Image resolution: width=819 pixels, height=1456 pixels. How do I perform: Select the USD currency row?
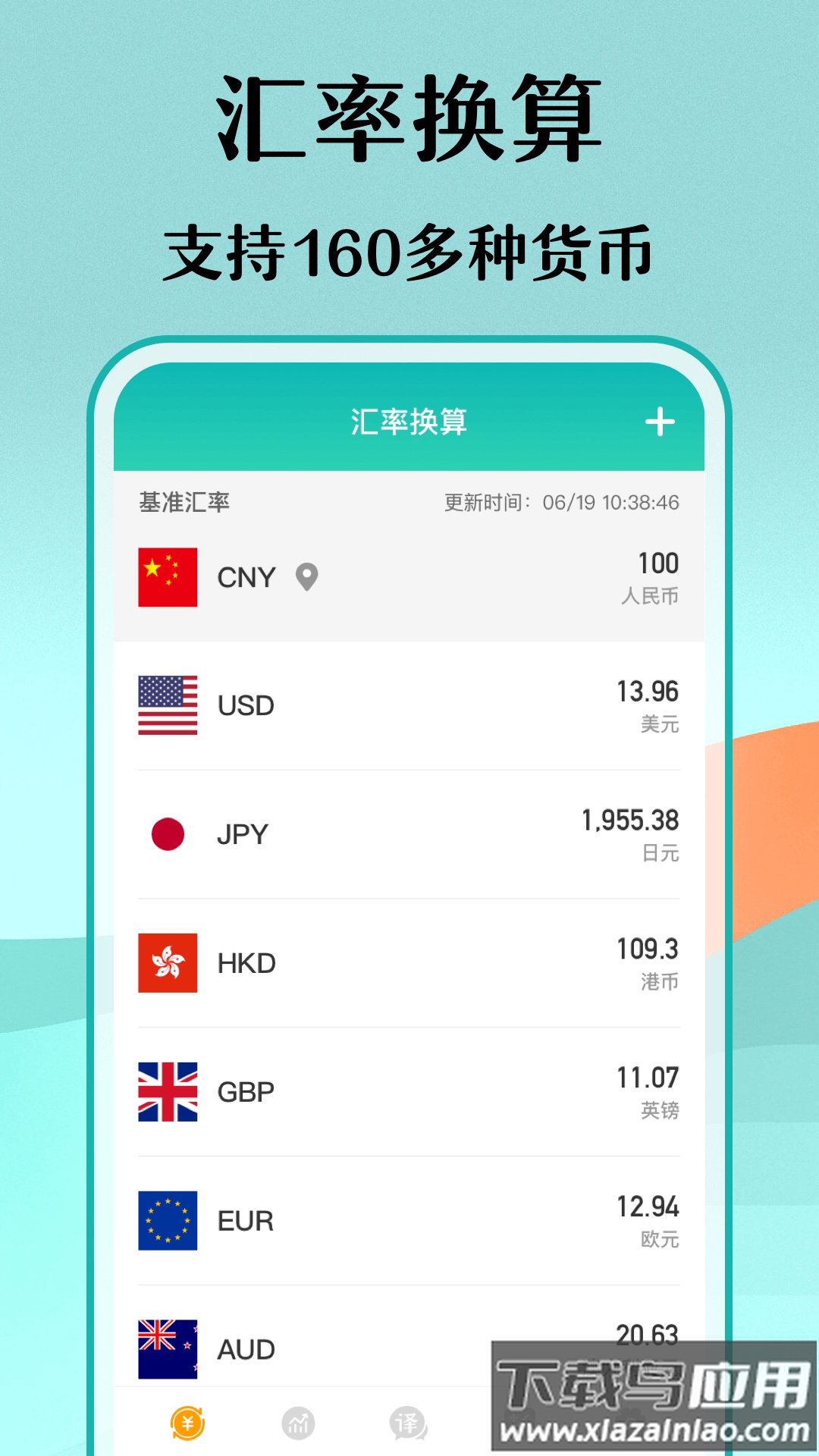coord(409,706)
